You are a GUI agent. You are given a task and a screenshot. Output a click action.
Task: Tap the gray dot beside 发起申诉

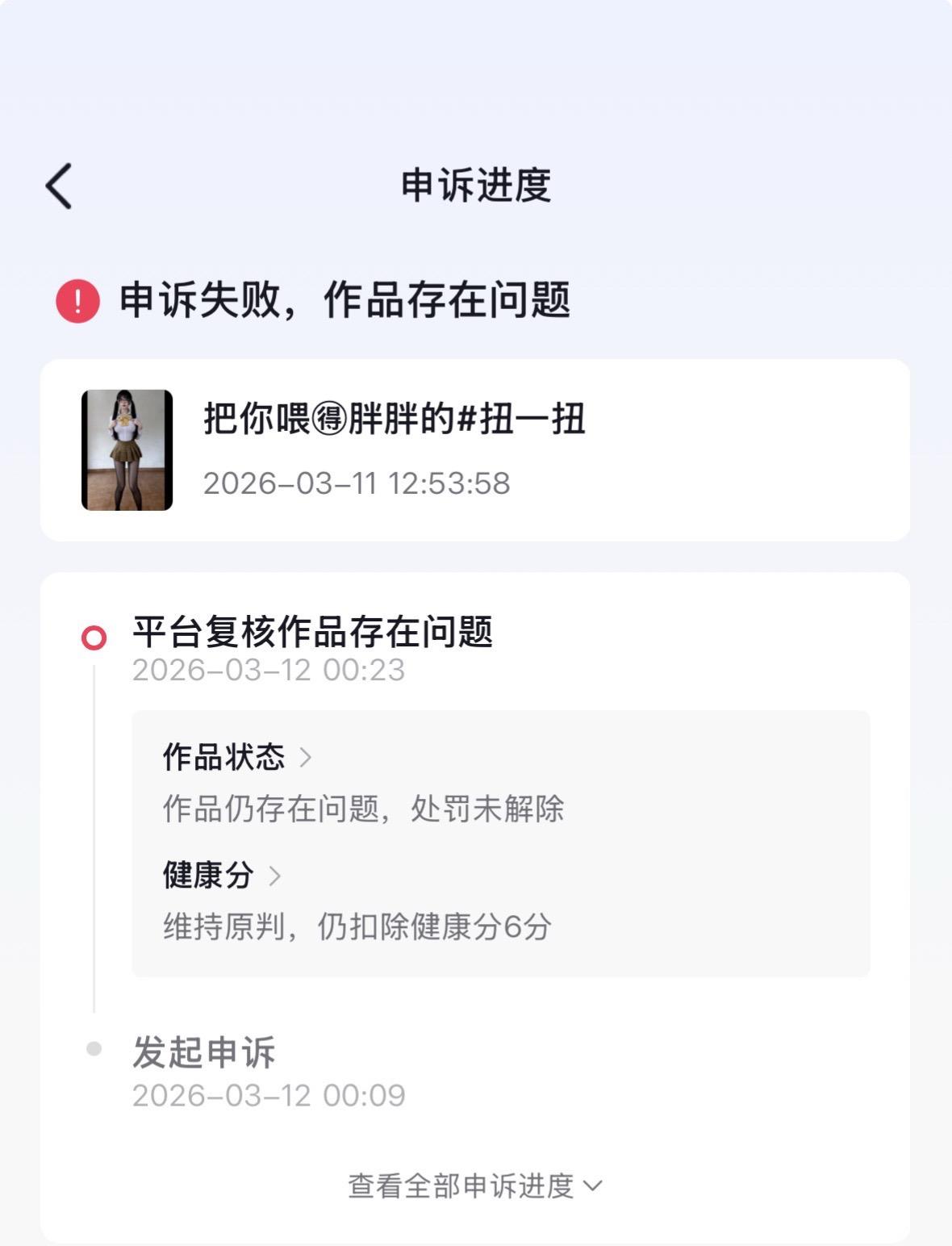[95, 1047]
